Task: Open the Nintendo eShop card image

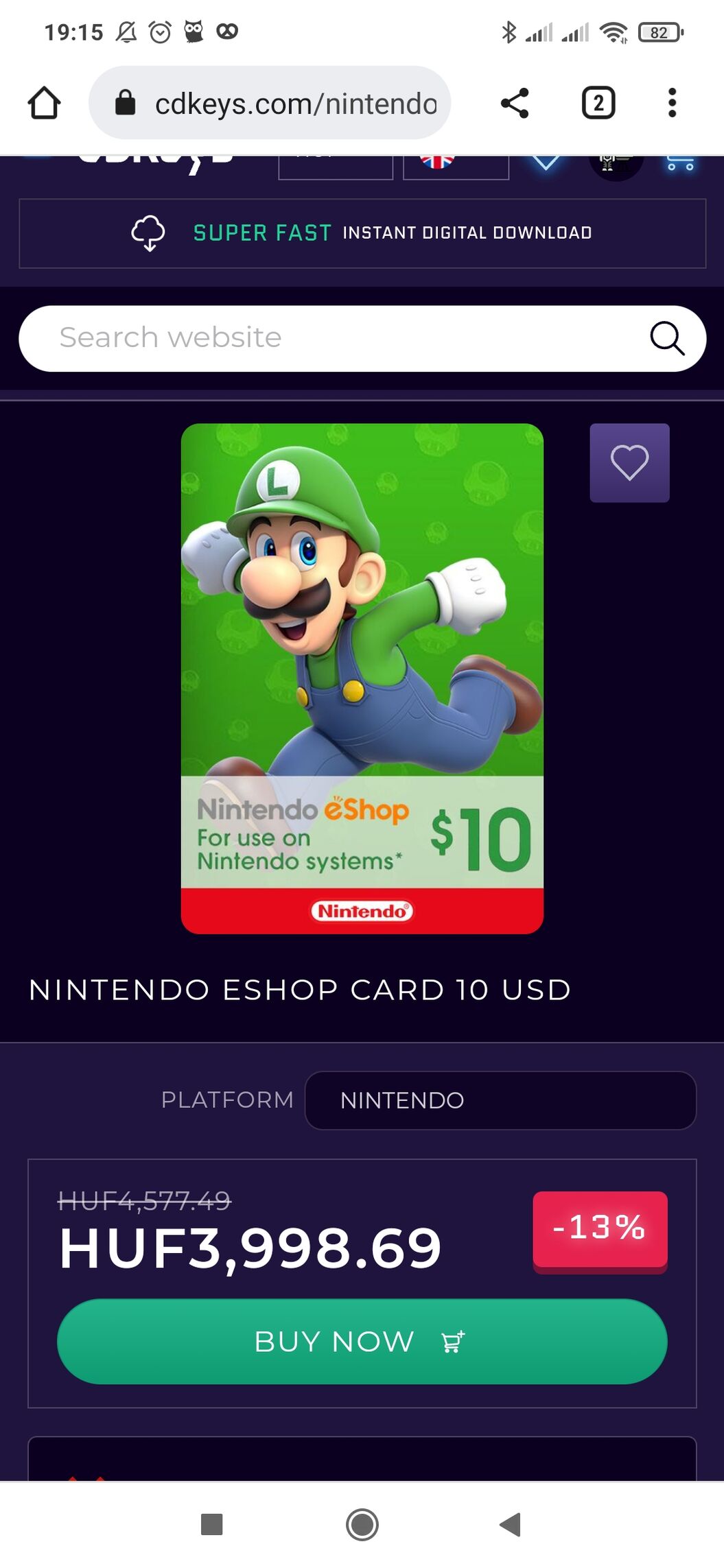Action: (362, 678)
